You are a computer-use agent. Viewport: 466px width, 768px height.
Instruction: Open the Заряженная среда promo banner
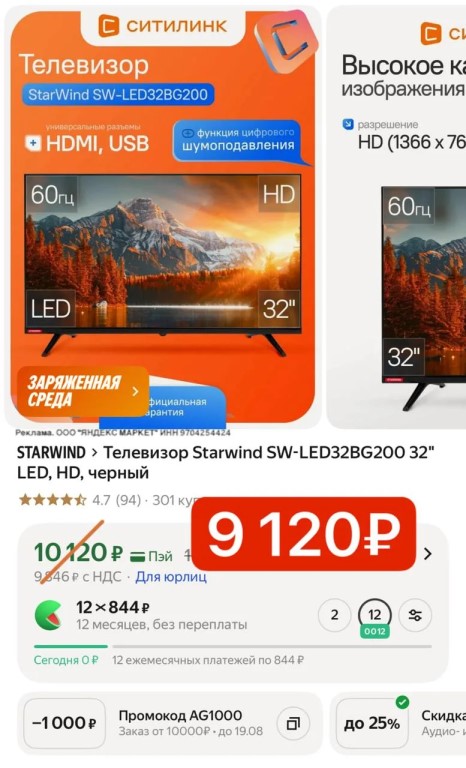[x=83, y=391]
